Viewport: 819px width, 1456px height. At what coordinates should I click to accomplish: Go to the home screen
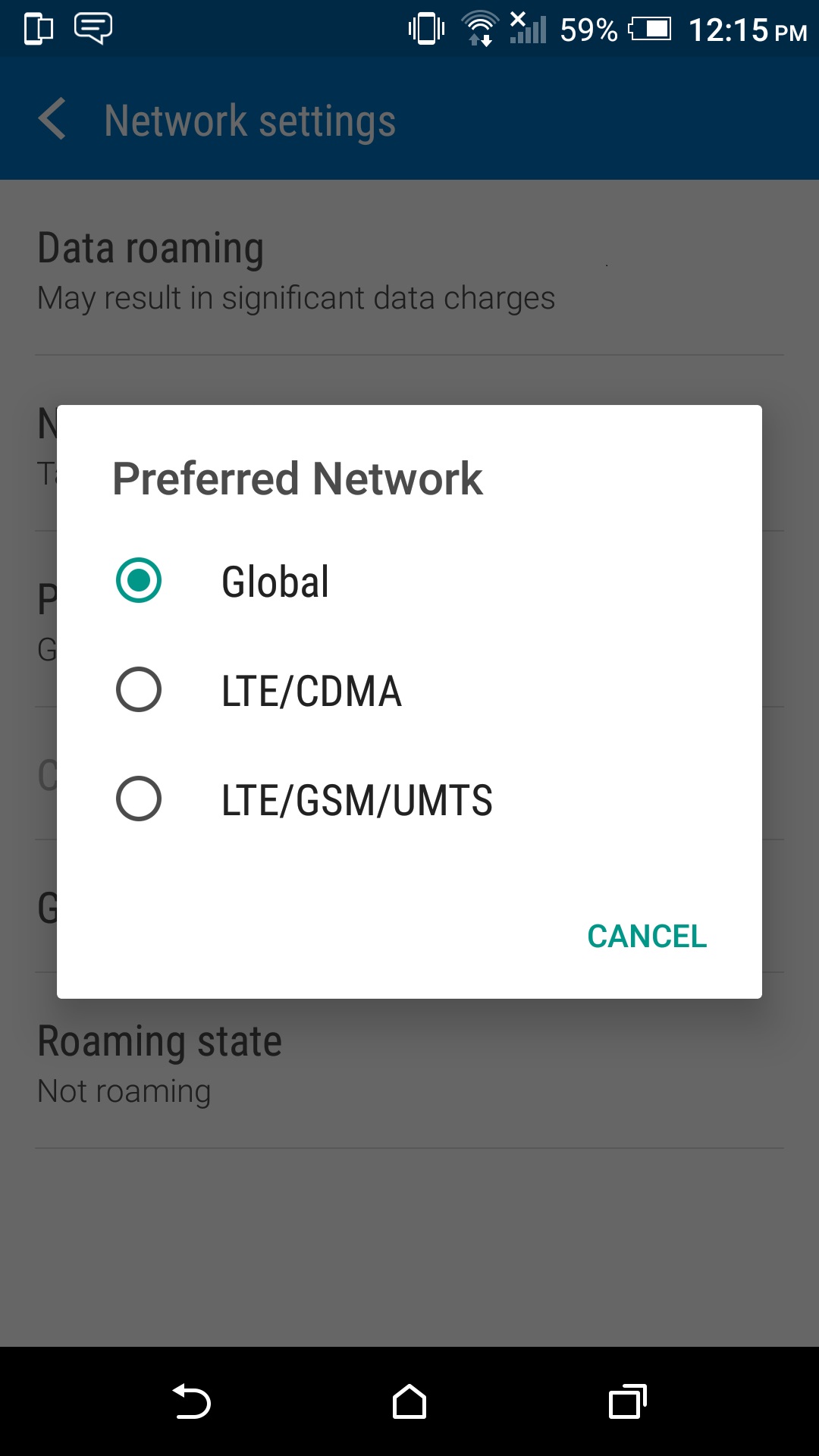[409, 1401]
